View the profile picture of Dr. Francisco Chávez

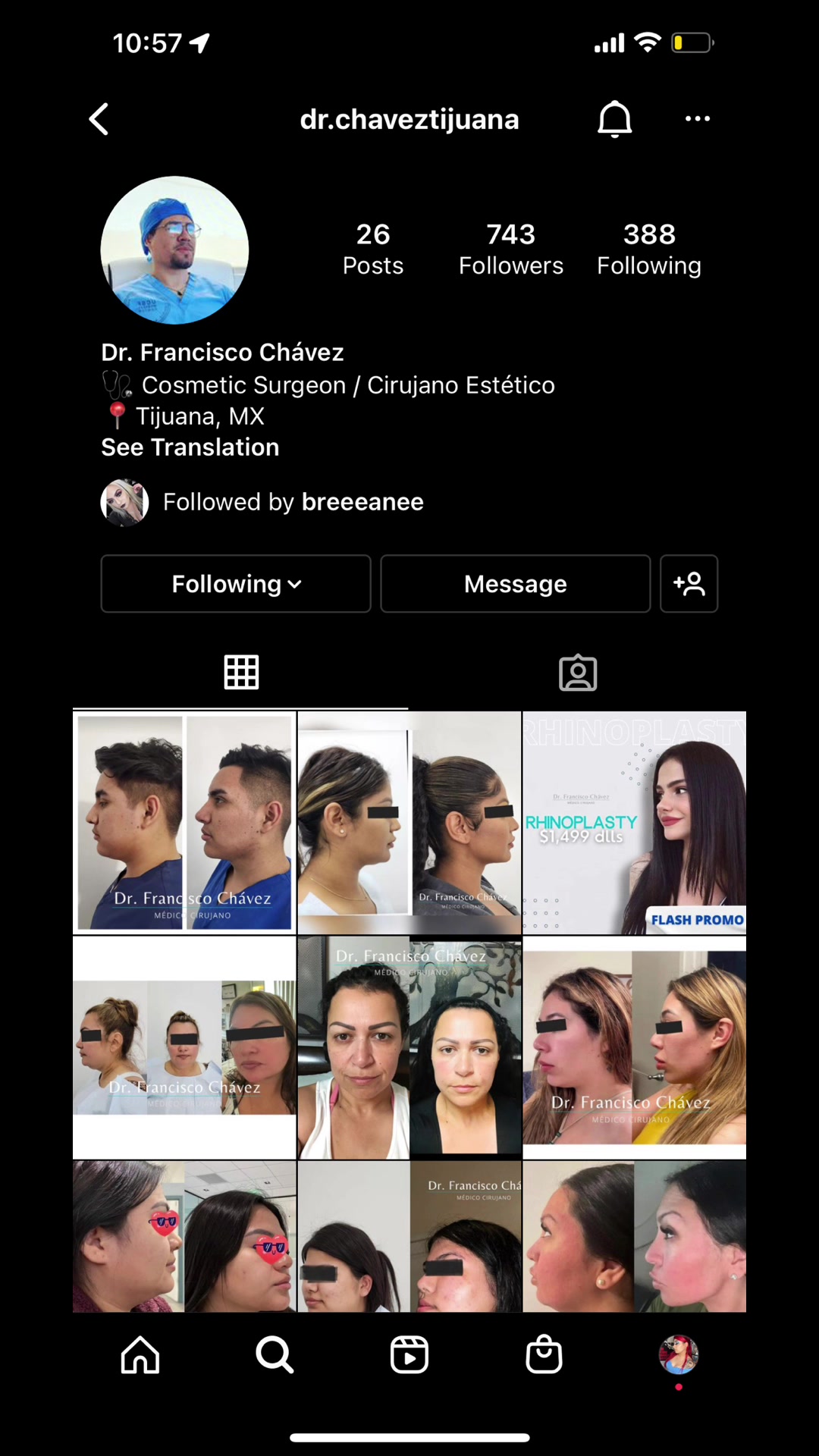174,250
